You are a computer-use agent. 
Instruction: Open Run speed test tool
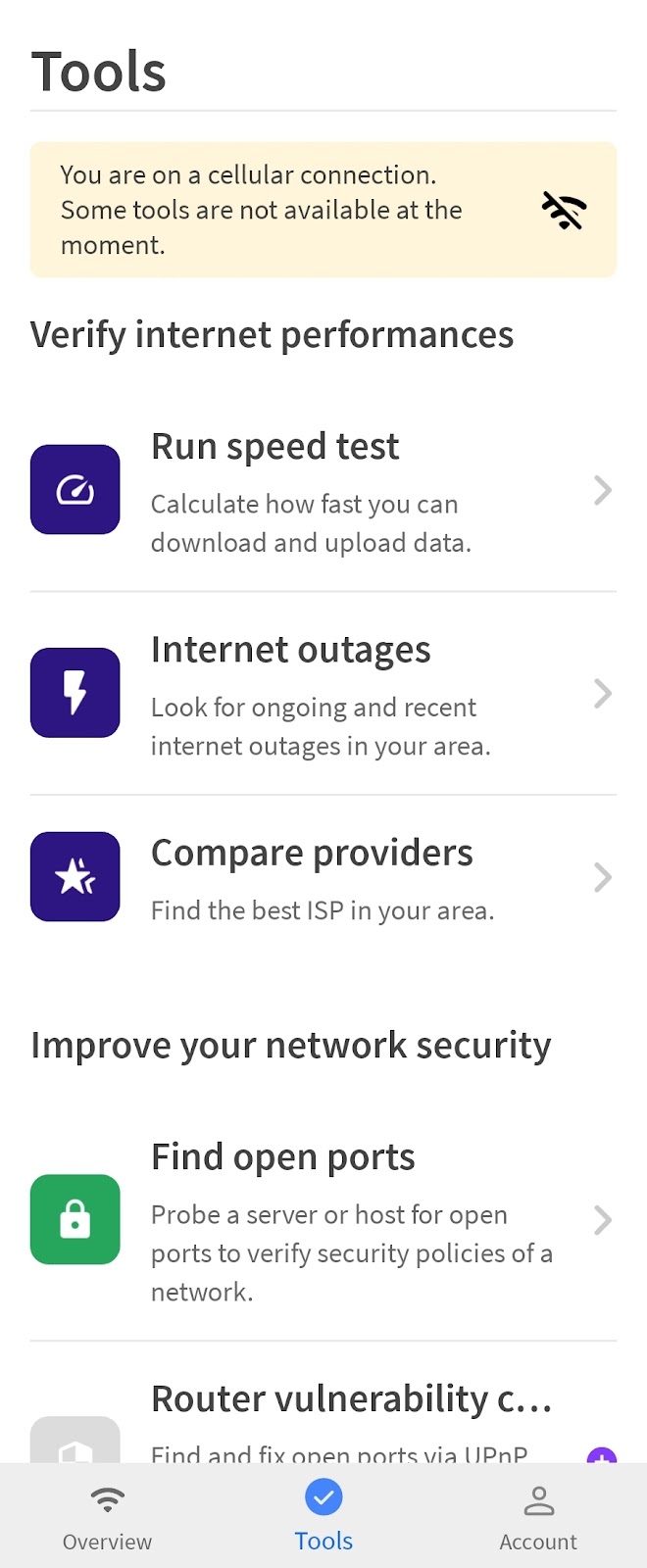click(x=322, y=490)
